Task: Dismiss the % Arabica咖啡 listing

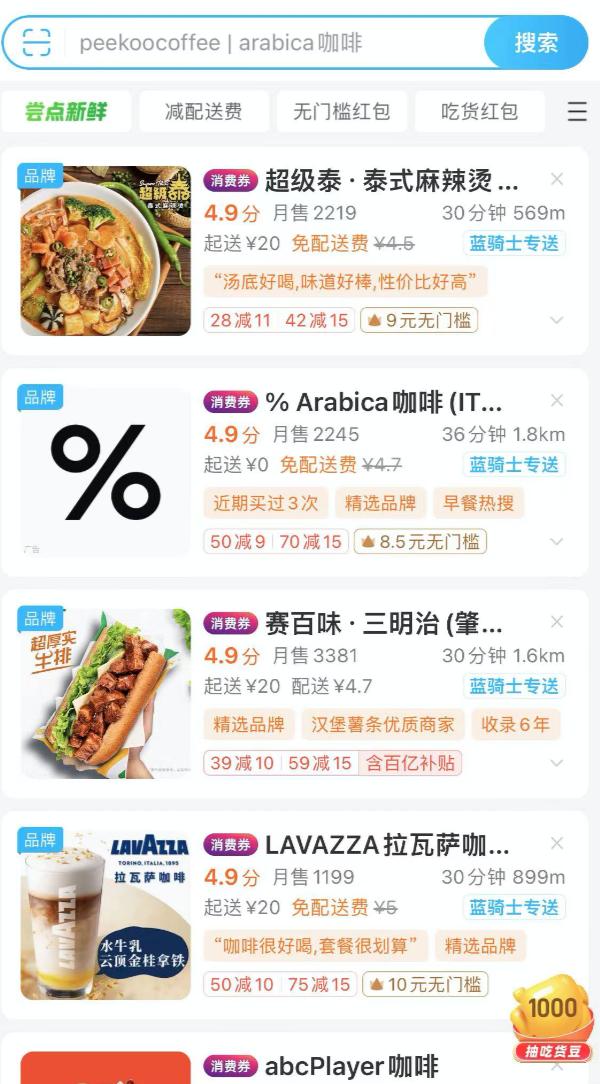Action: click(557, 401)
